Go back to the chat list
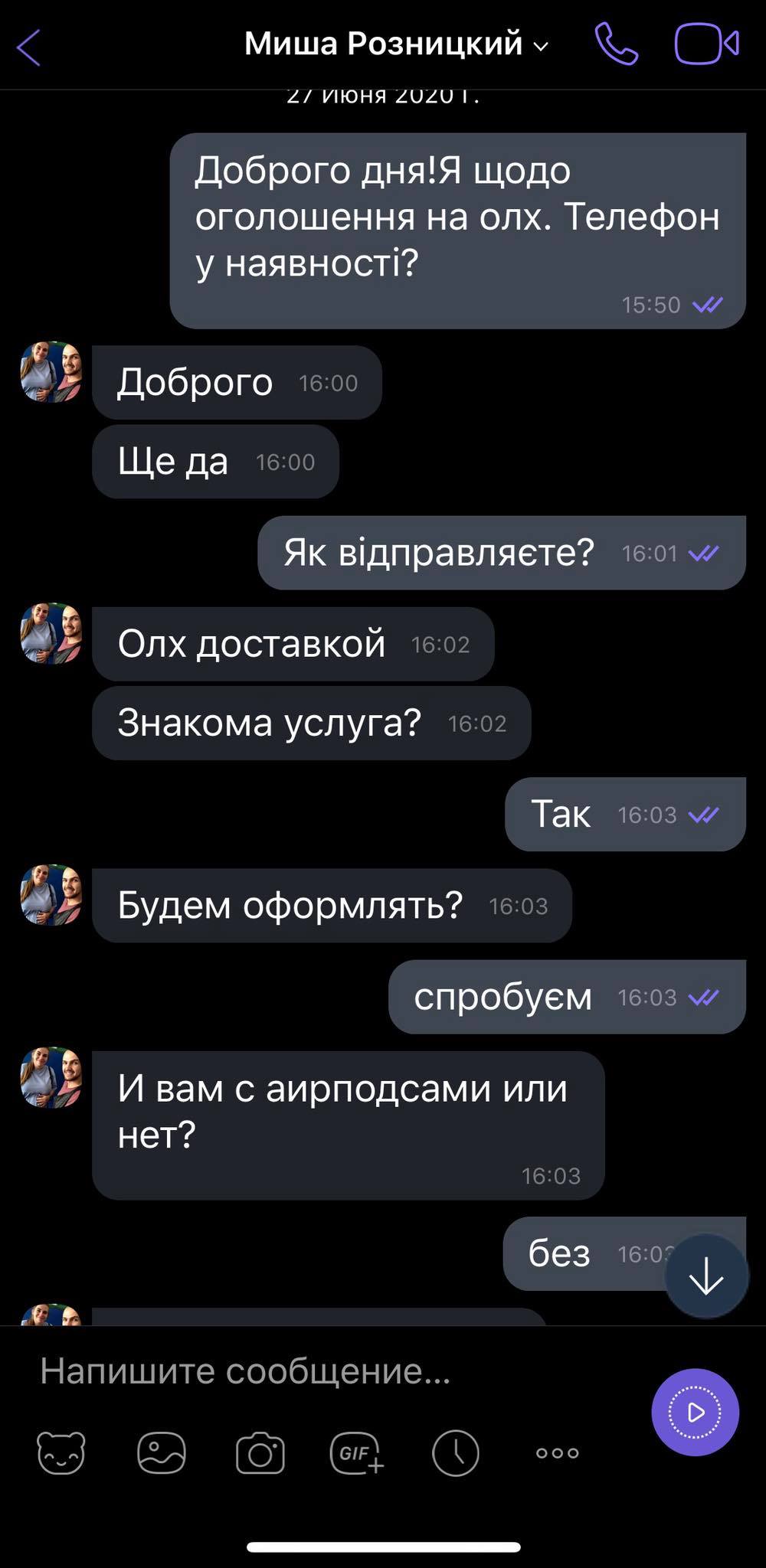The image size is (766, 1568). 29,47
